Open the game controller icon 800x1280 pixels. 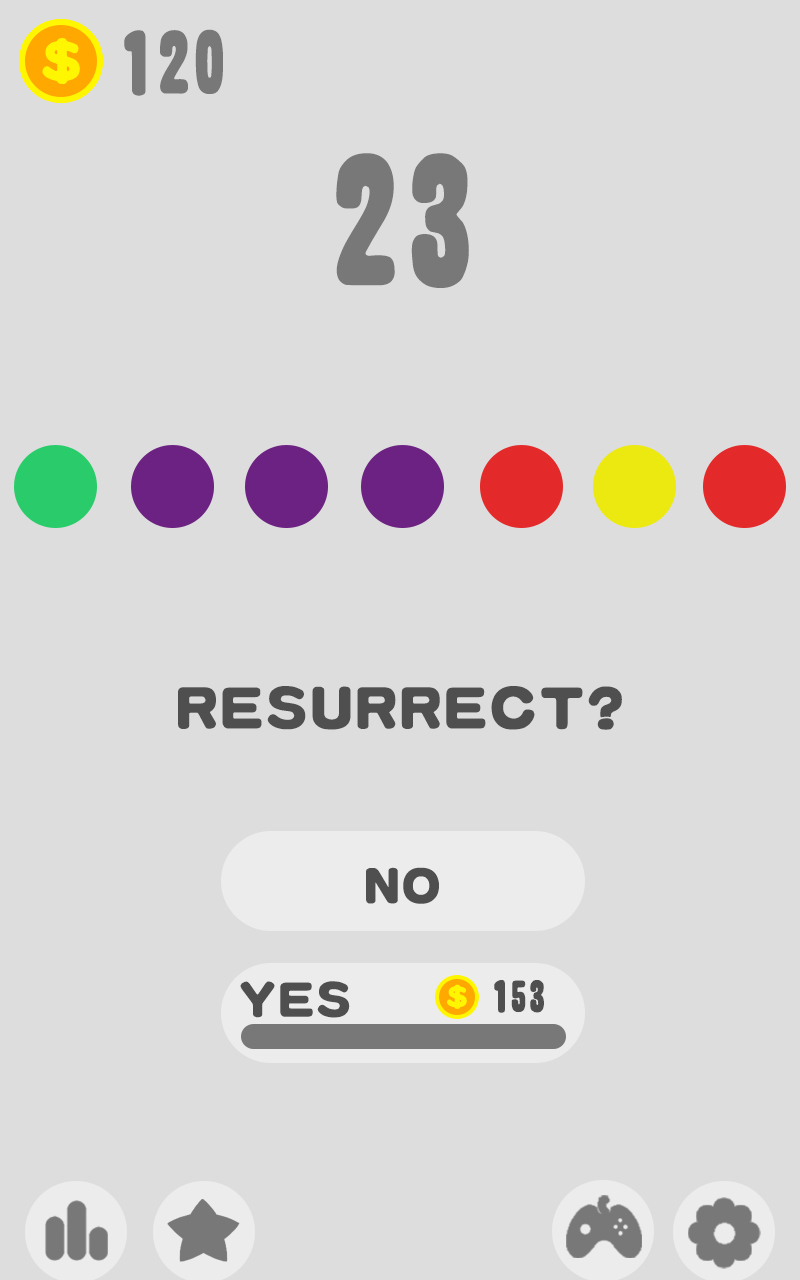603,1231
